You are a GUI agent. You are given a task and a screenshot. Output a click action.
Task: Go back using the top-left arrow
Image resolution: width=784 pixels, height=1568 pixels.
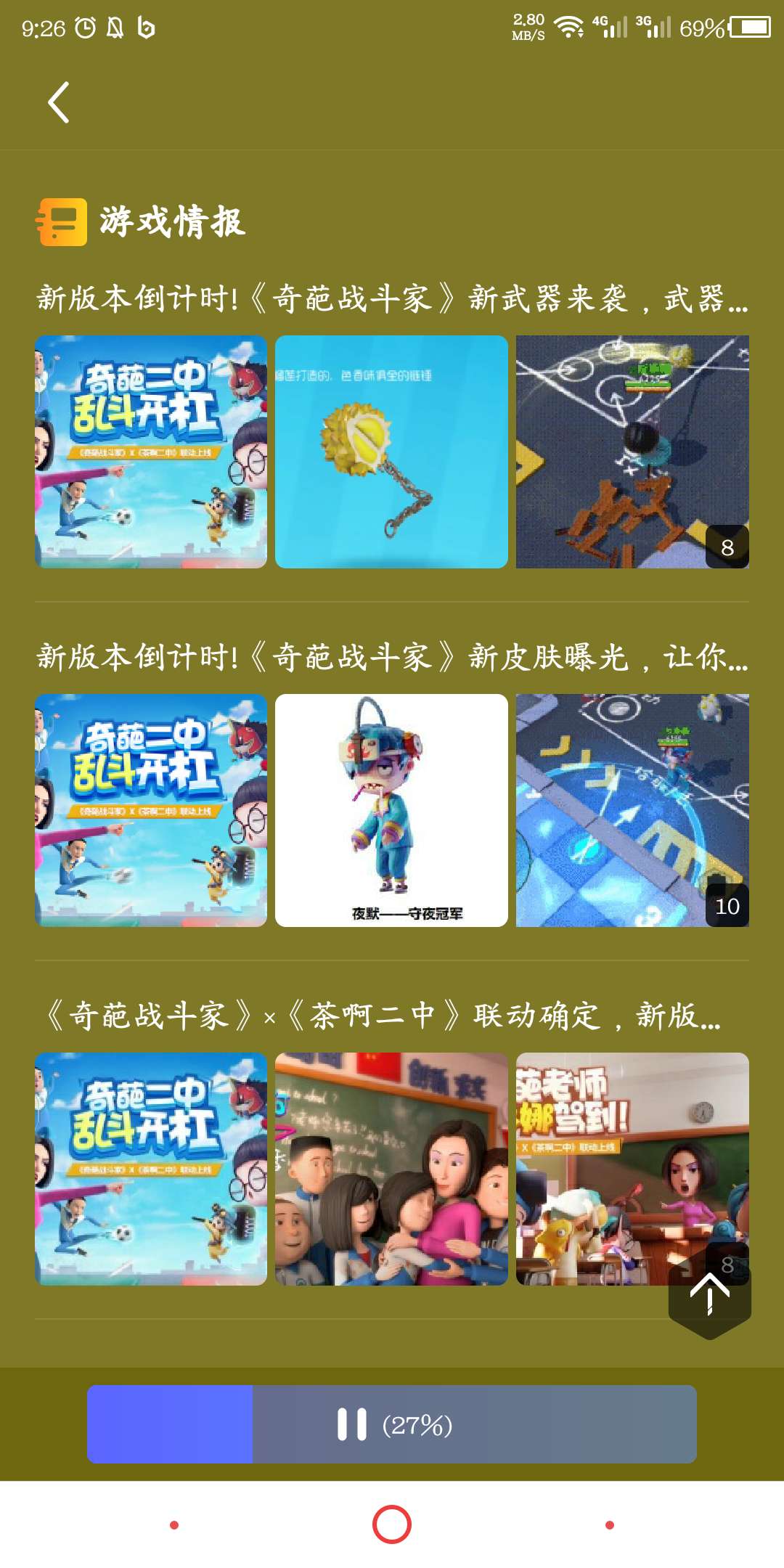pos(59,102)
